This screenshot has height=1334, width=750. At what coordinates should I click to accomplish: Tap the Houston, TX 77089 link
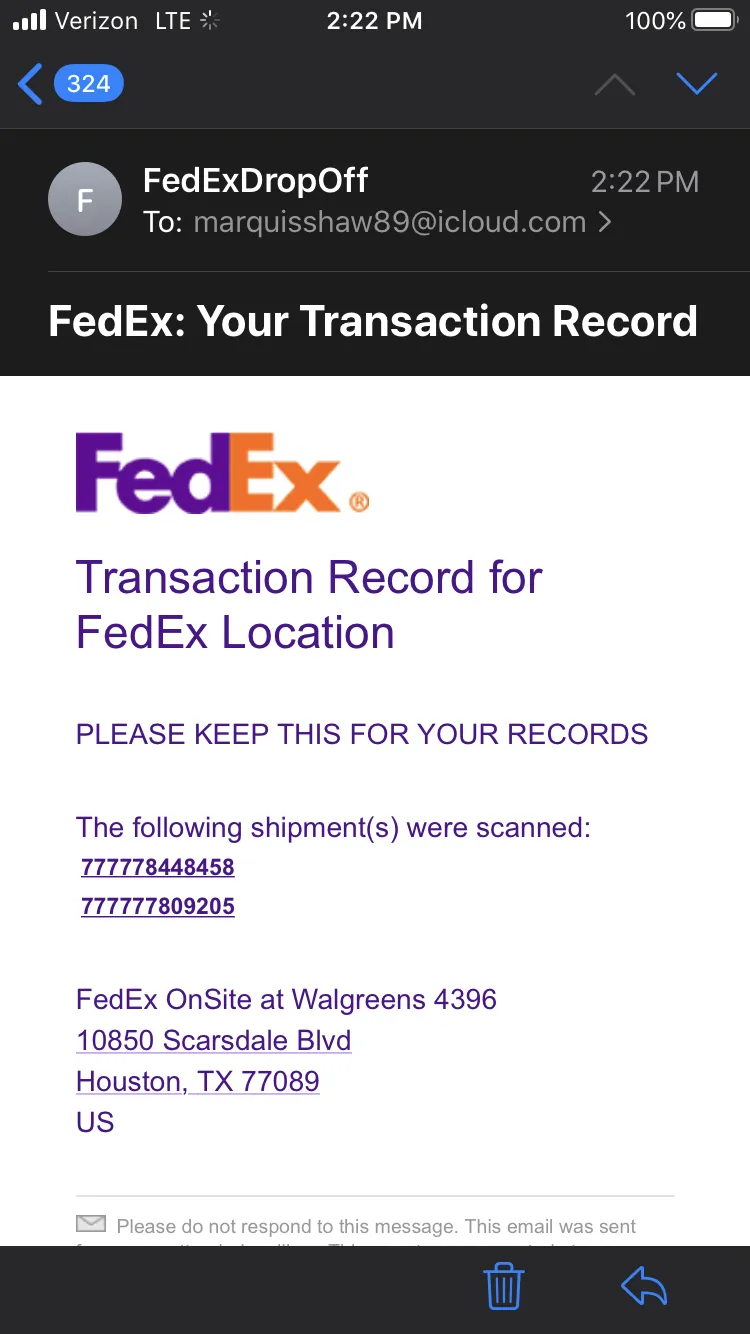click(198, 1081)
